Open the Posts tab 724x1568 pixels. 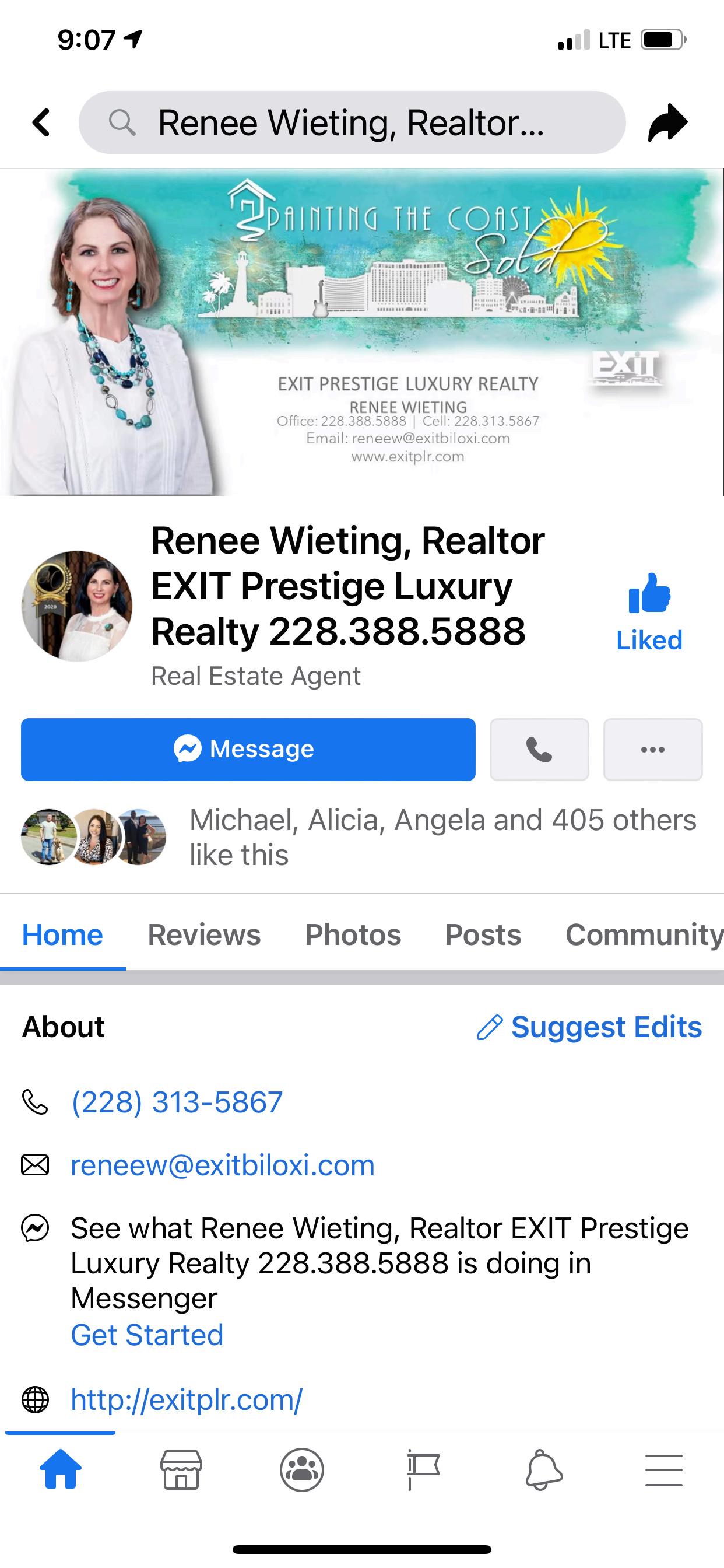click(483, 935)
